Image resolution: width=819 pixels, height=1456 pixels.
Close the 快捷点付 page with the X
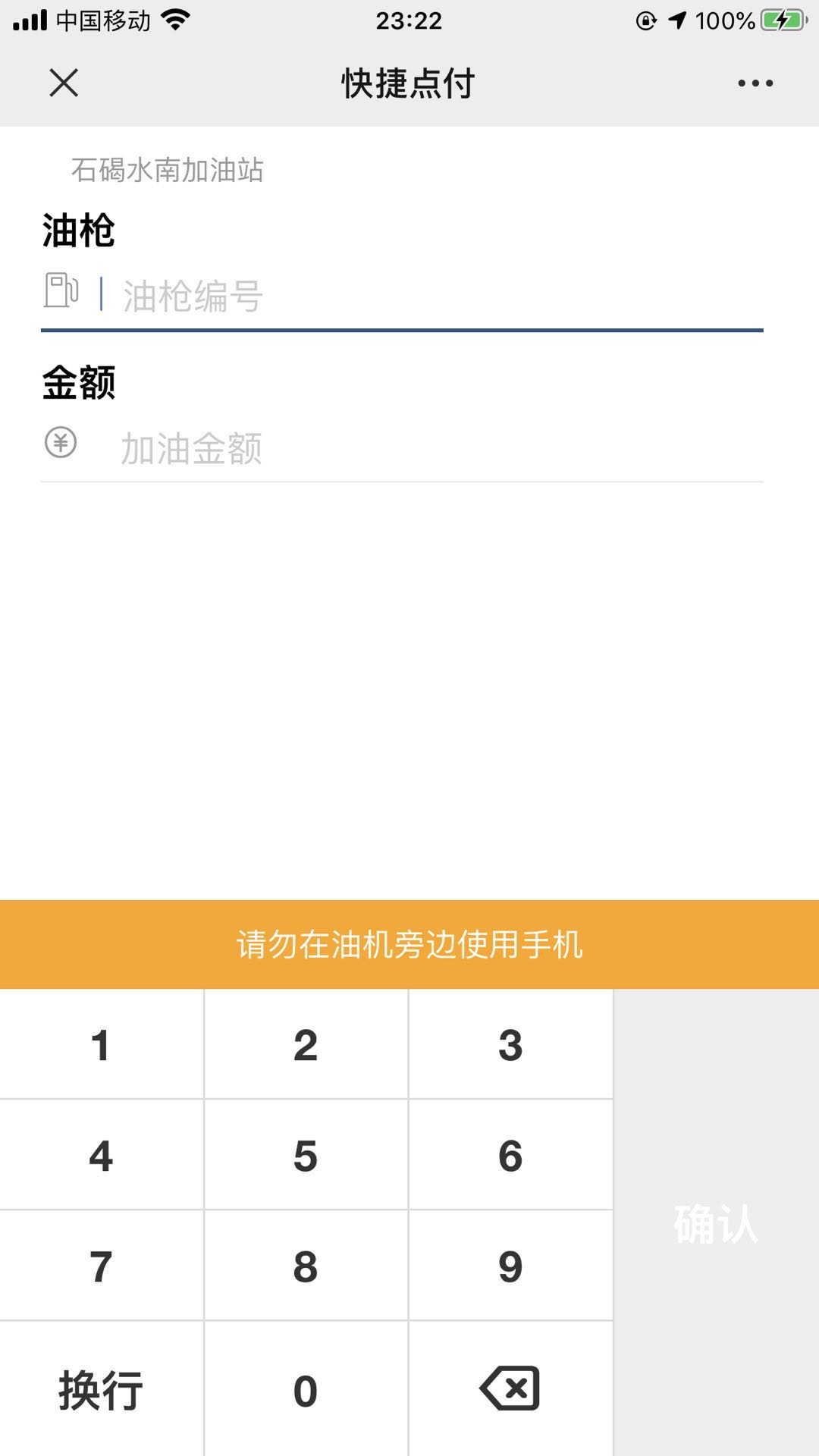point(64,83)
